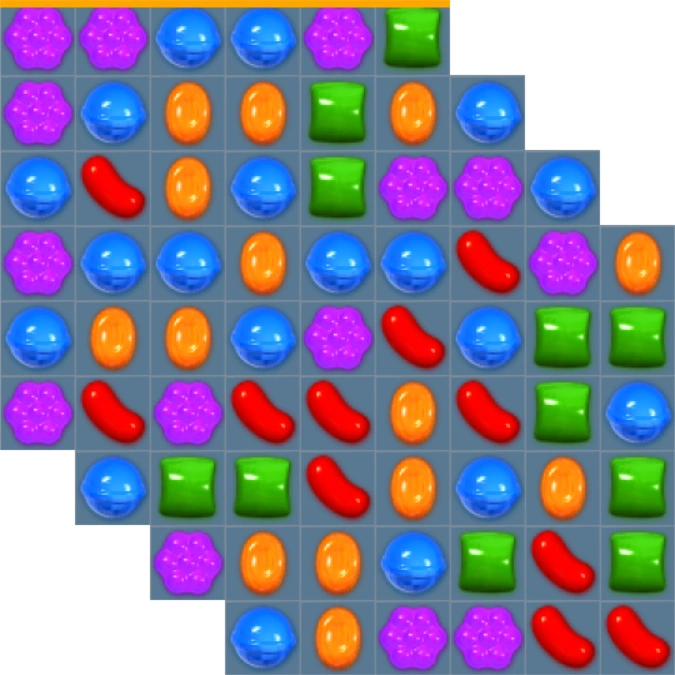The image size is (675, 675).
Task: Tap the lone orange candy in the bottom row
Action: pyautogui.click(x=338, y=638)
